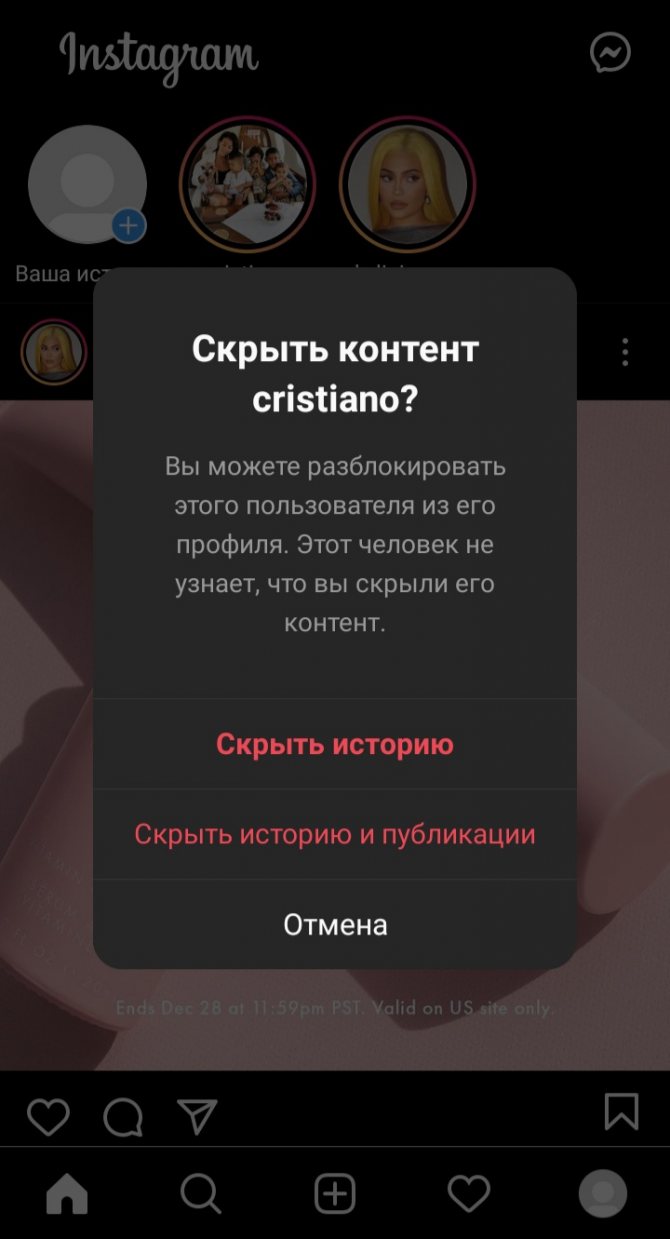This screenshot has width=670, height=1239.
Task: Share the post via paper plane icon
Action: click(198, 1115)
